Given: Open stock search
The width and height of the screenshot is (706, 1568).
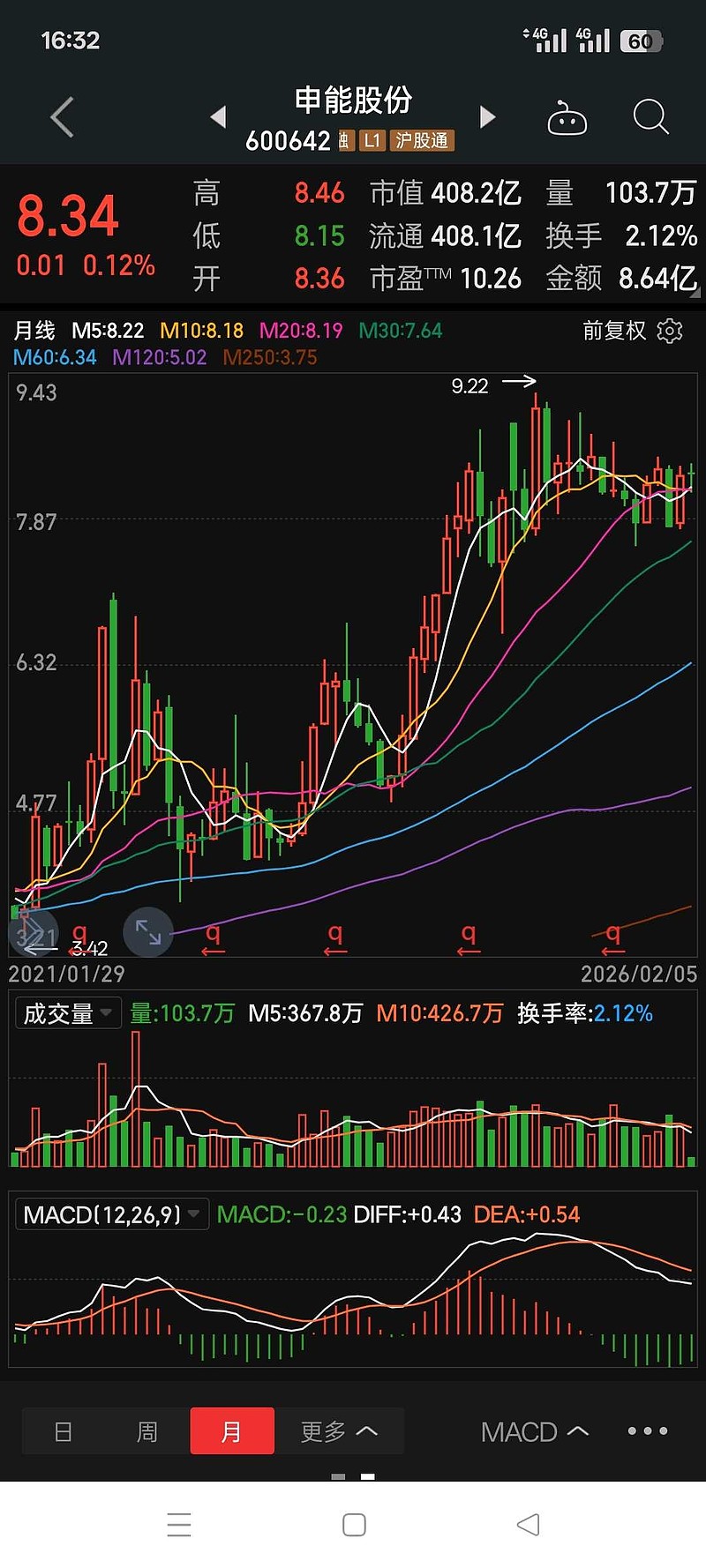Looking at the screenshot, I should (x=650, y=117).
